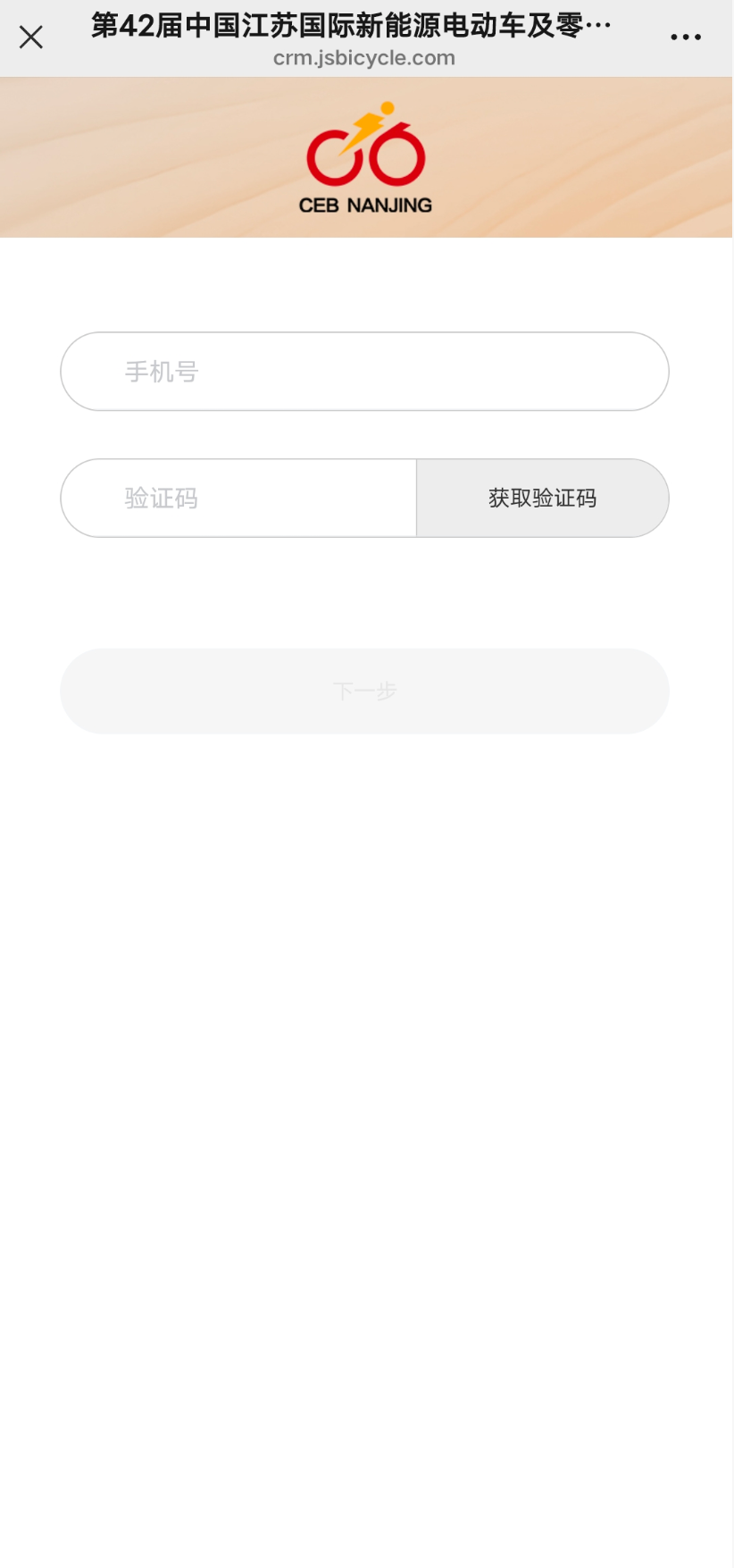Open the three-dot overflow menu
Viewport: 734px width, 1568px height.
click(x=685, y=38)
